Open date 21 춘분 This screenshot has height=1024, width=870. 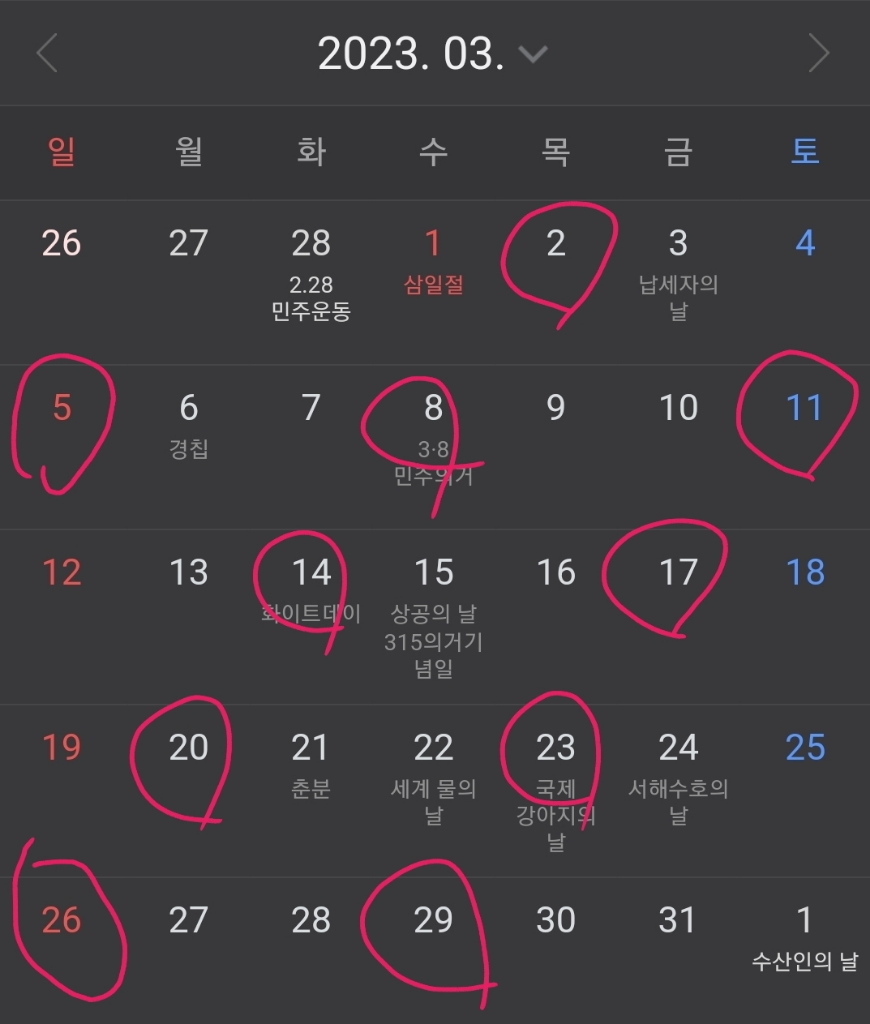[x=311, y=747]
